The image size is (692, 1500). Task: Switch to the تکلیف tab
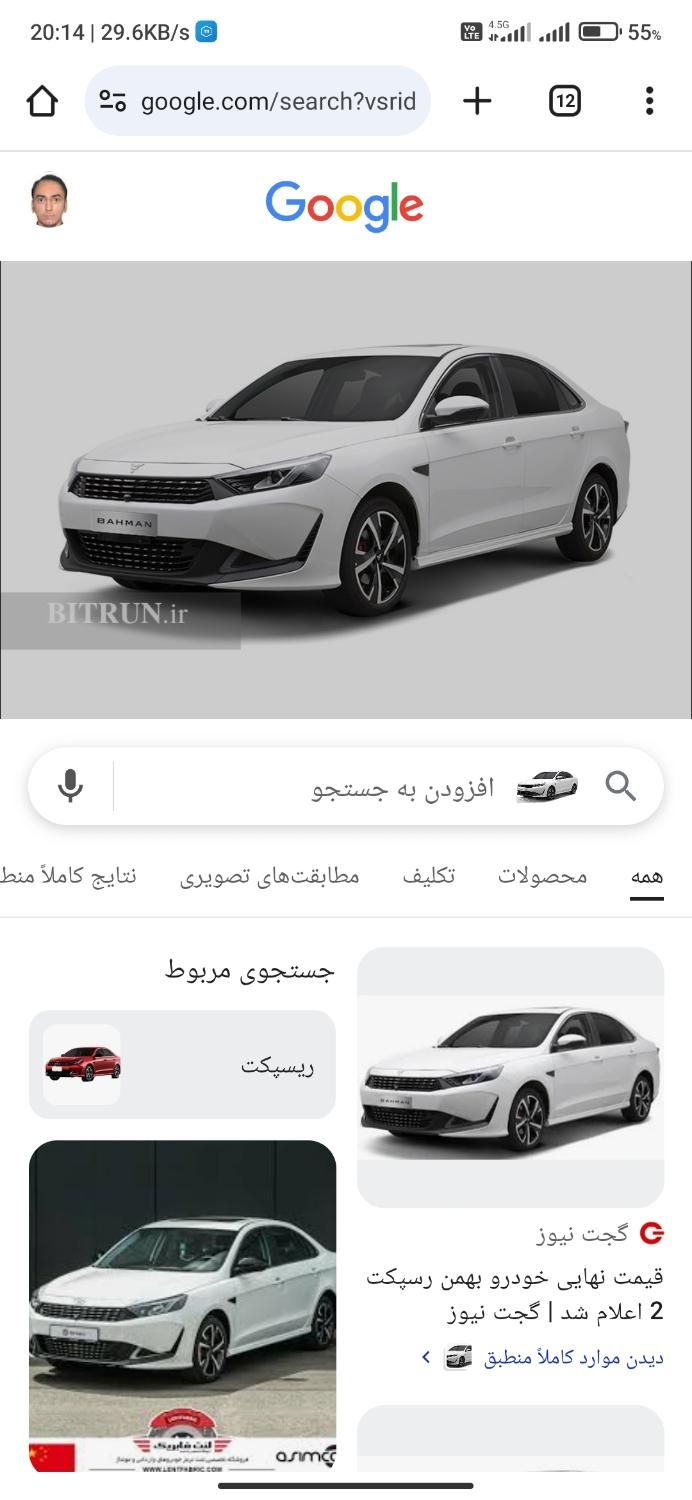429,877
